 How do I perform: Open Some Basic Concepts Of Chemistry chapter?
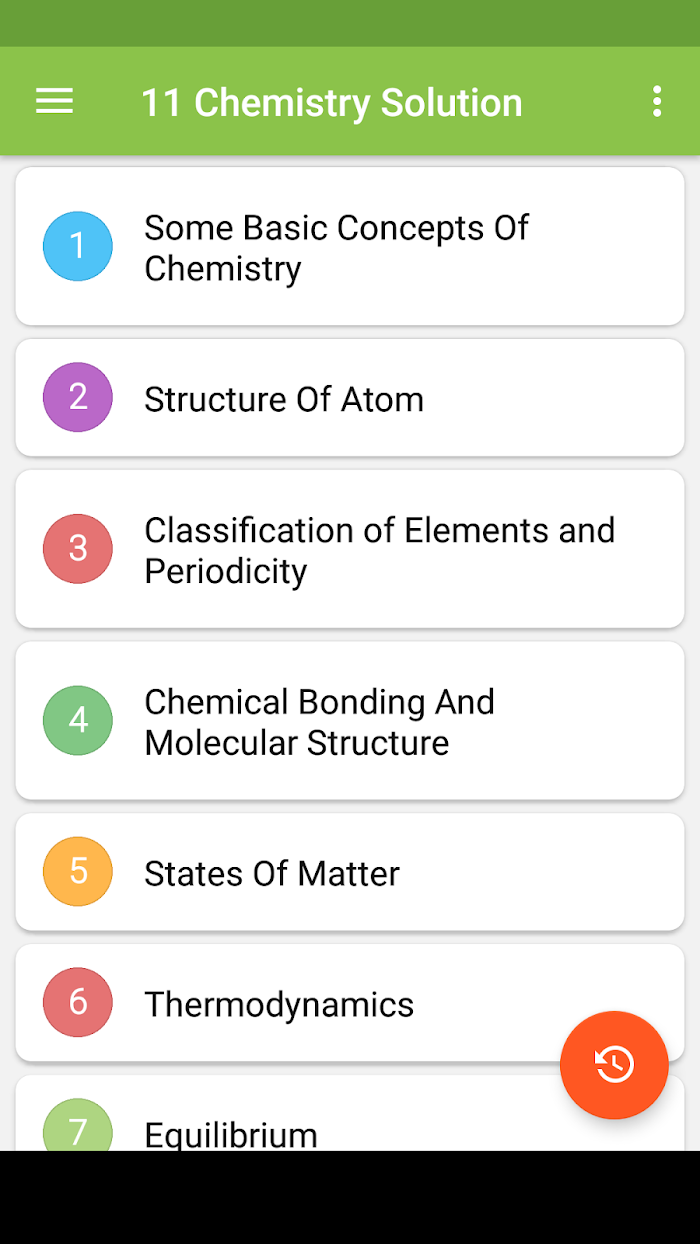[350, 246]
